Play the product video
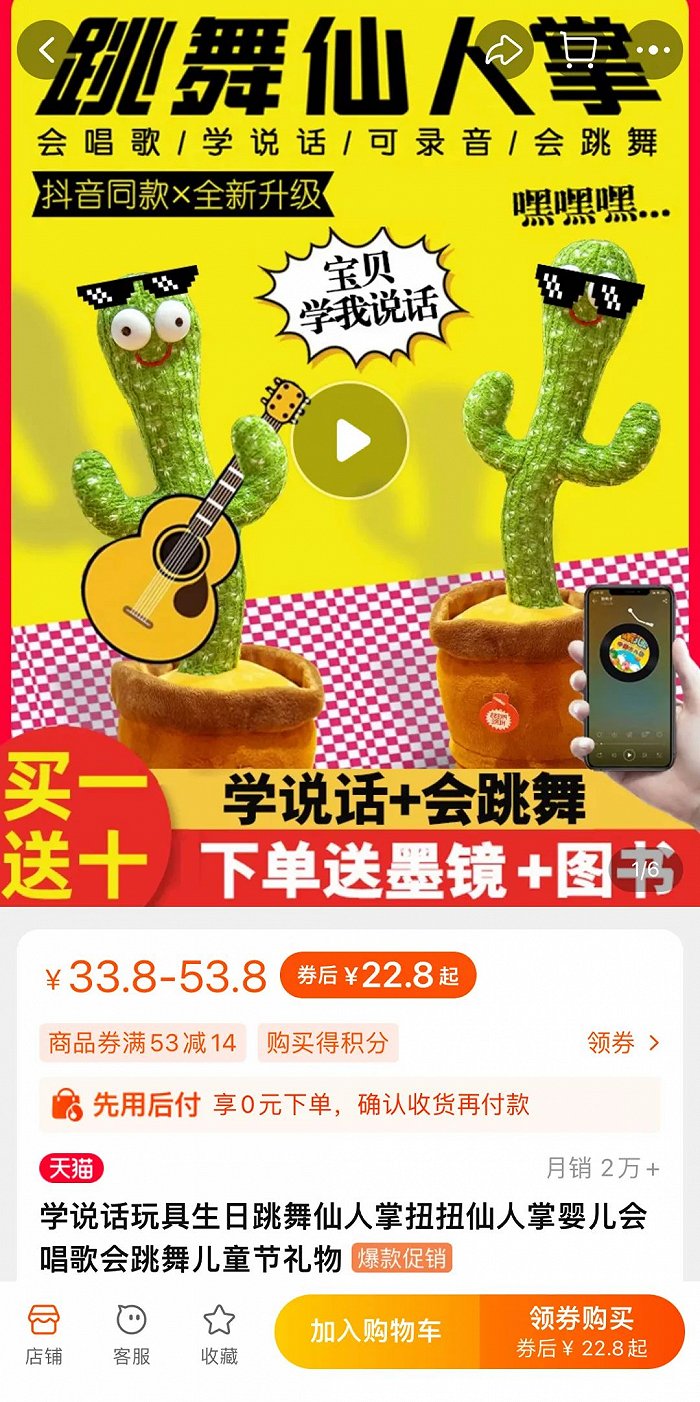 (x=350, y=440)
